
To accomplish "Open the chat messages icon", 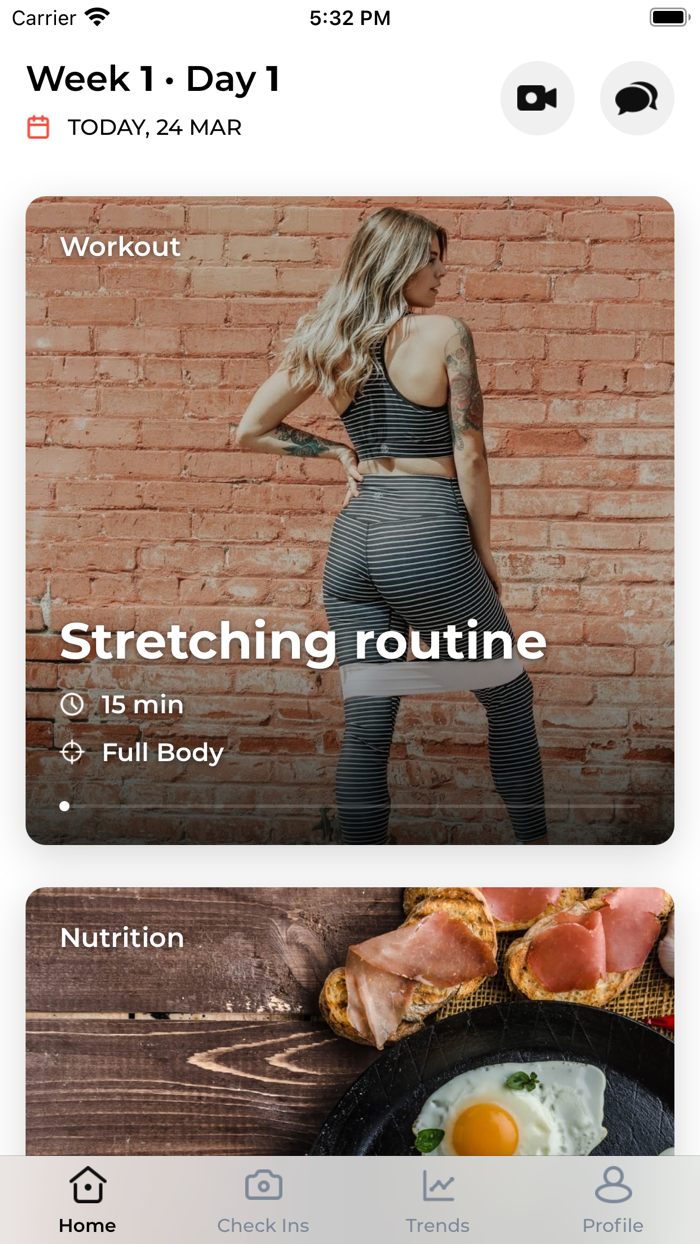I will pos(637,98).
